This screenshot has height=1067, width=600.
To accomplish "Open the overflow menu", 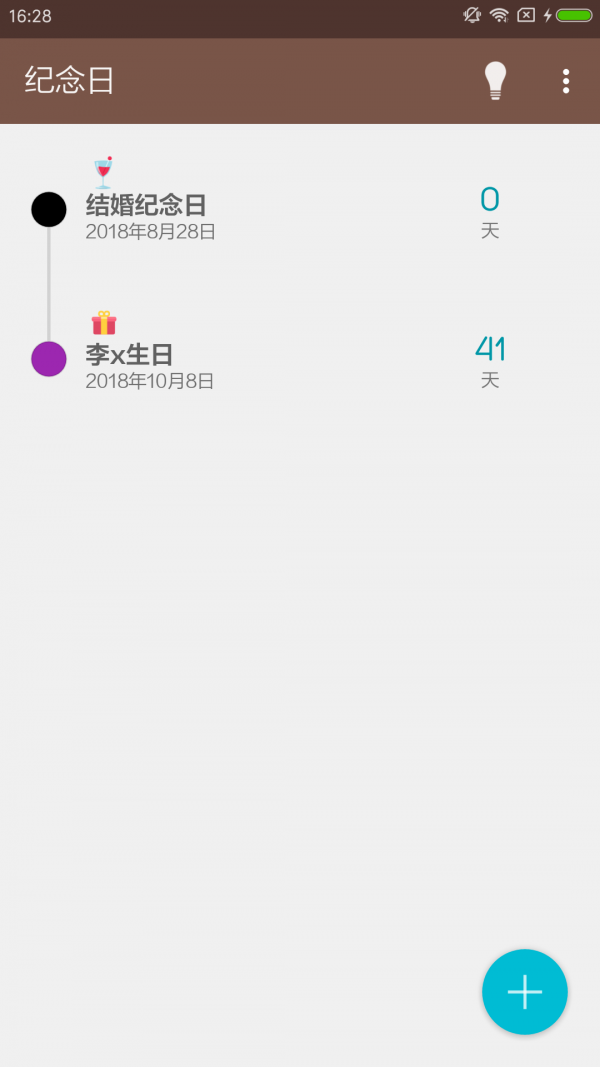I will pos(566,81).
